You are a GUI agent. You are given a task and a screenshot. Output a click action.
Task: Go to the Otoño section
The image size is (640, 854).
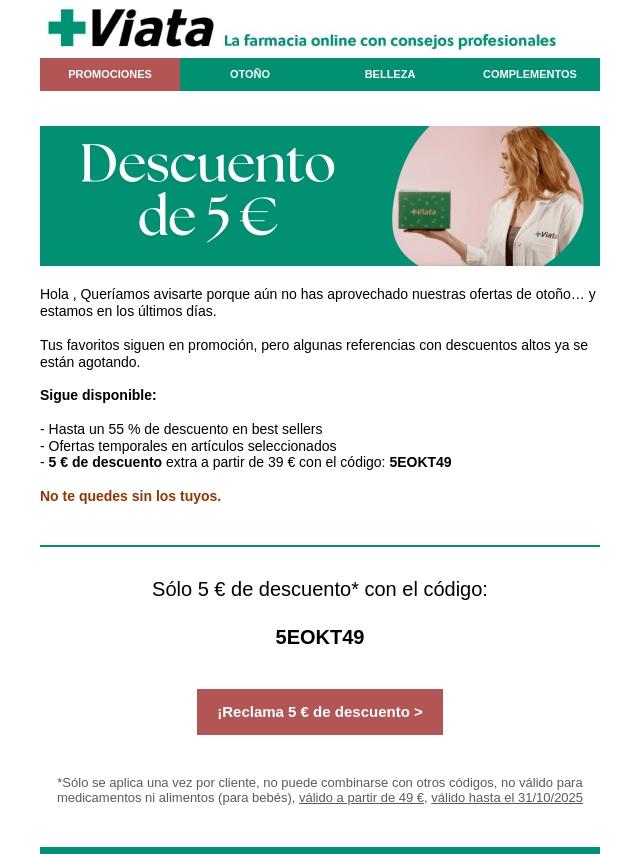[250, 75]
